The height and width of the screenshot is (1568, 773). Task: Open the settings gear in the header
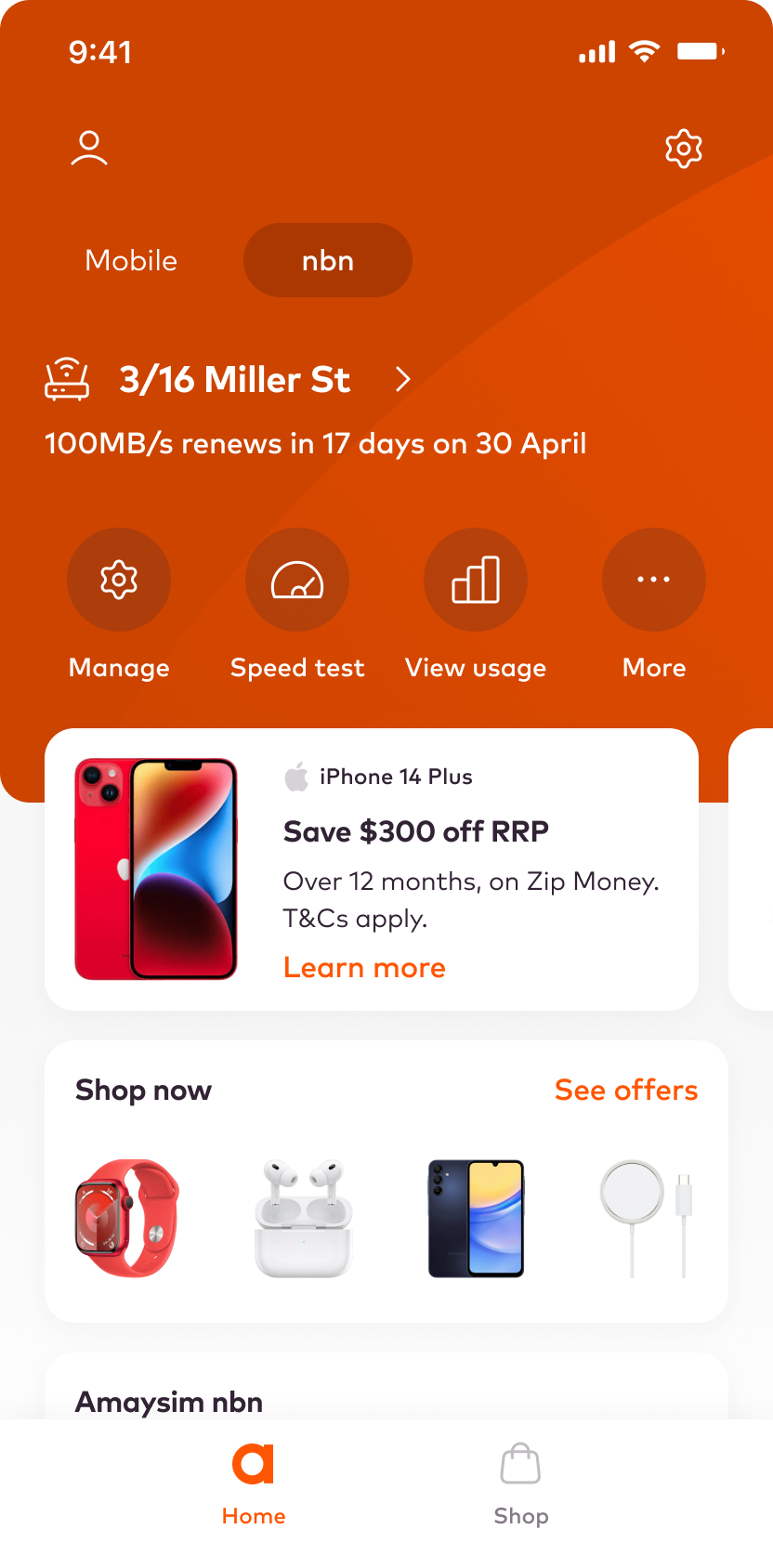[683, 149]
